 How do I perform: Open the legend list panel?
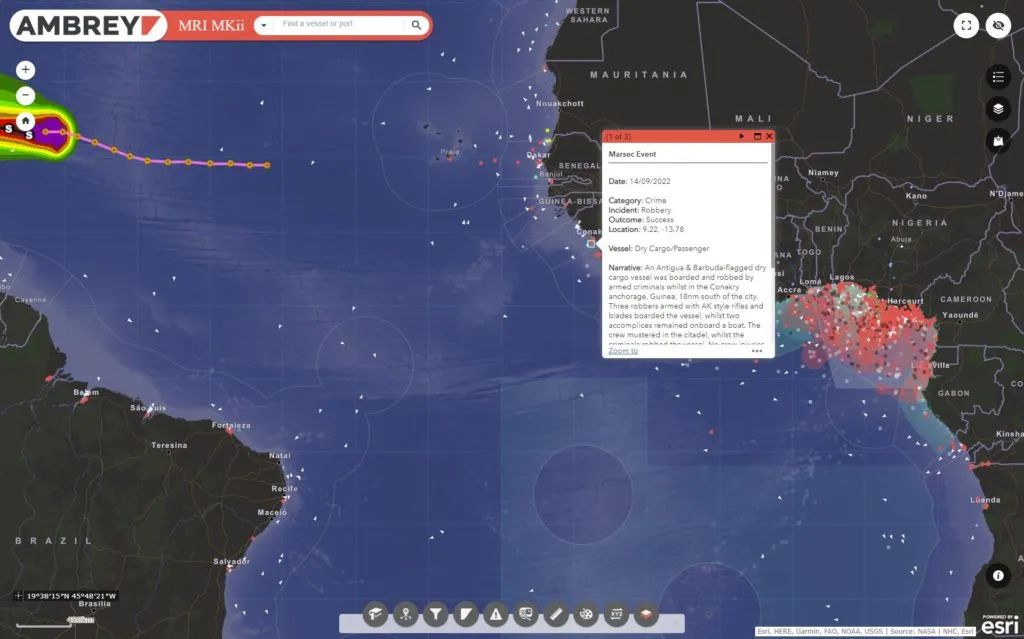pos(997,77)
